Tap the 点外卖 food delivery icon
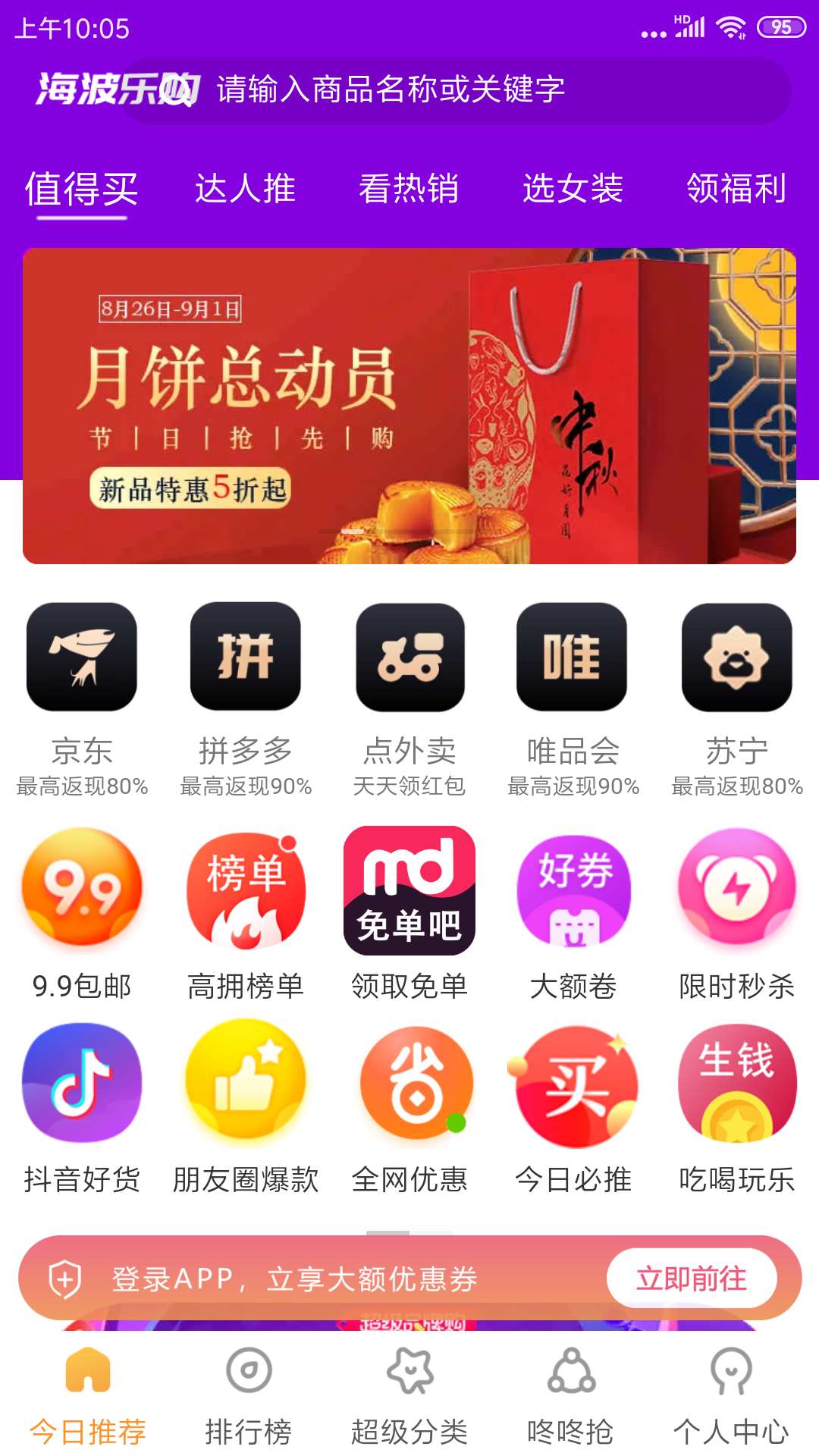This screenshot has width=819, height=1456. [409, 658]
